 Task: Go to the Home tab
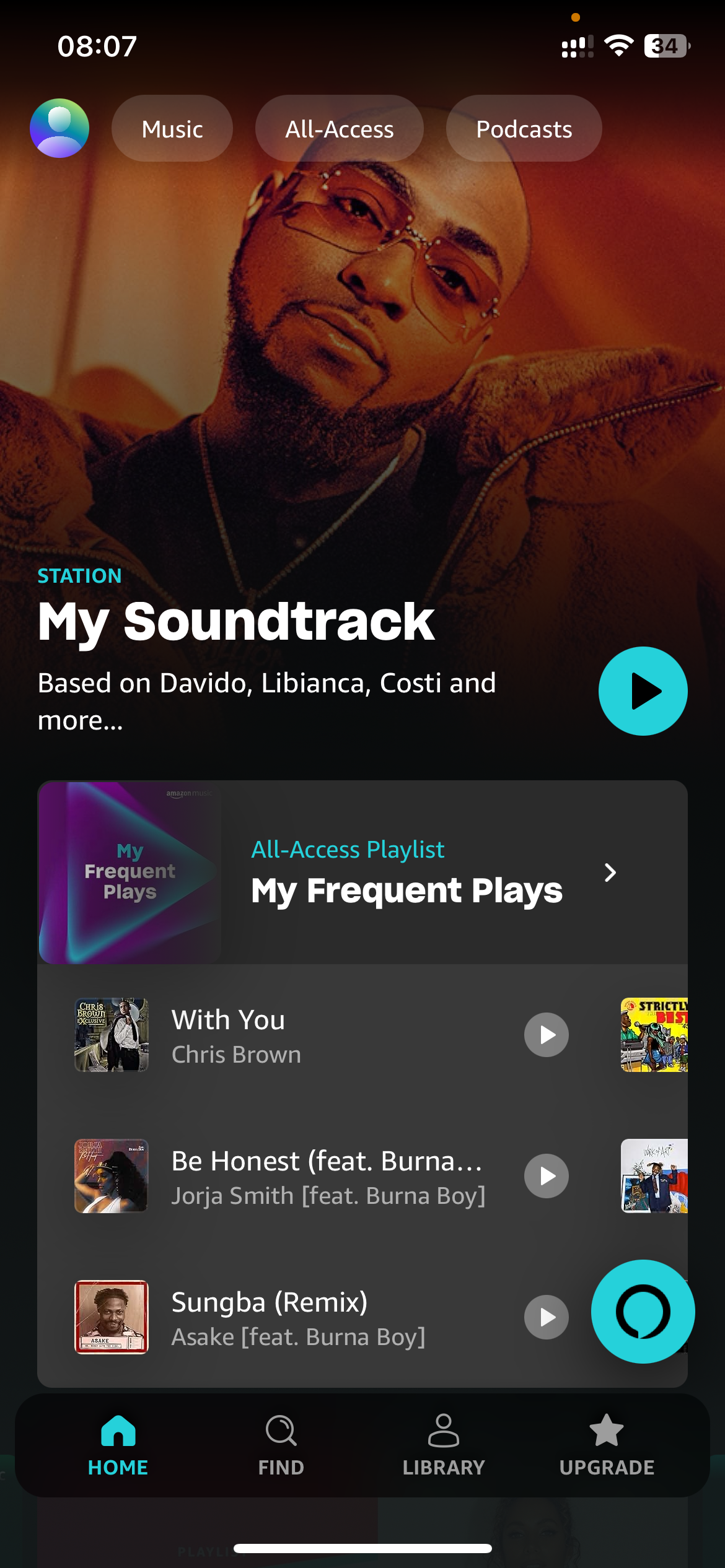pos(118,1445)
